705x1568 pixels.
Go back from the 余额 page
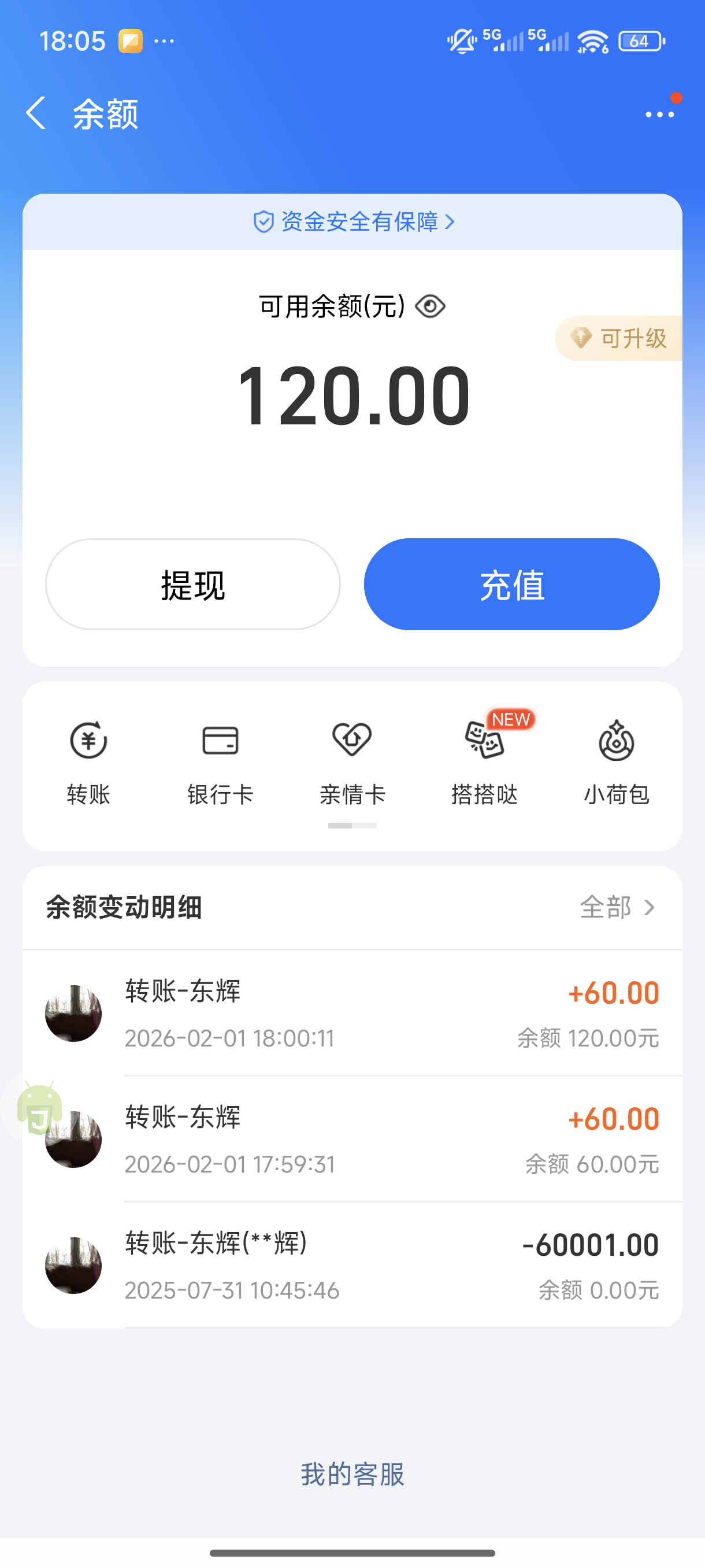click(x=36, y=113)
